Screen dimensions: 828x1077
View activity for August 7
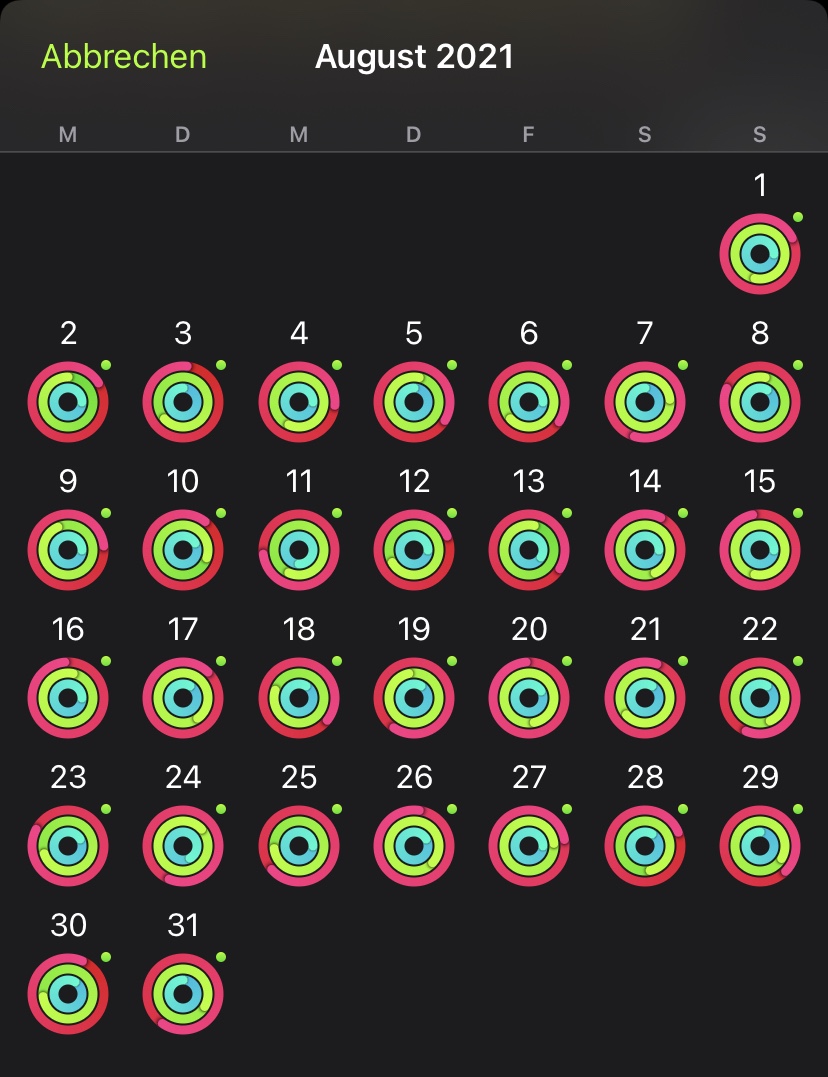(x=645, y=402)
